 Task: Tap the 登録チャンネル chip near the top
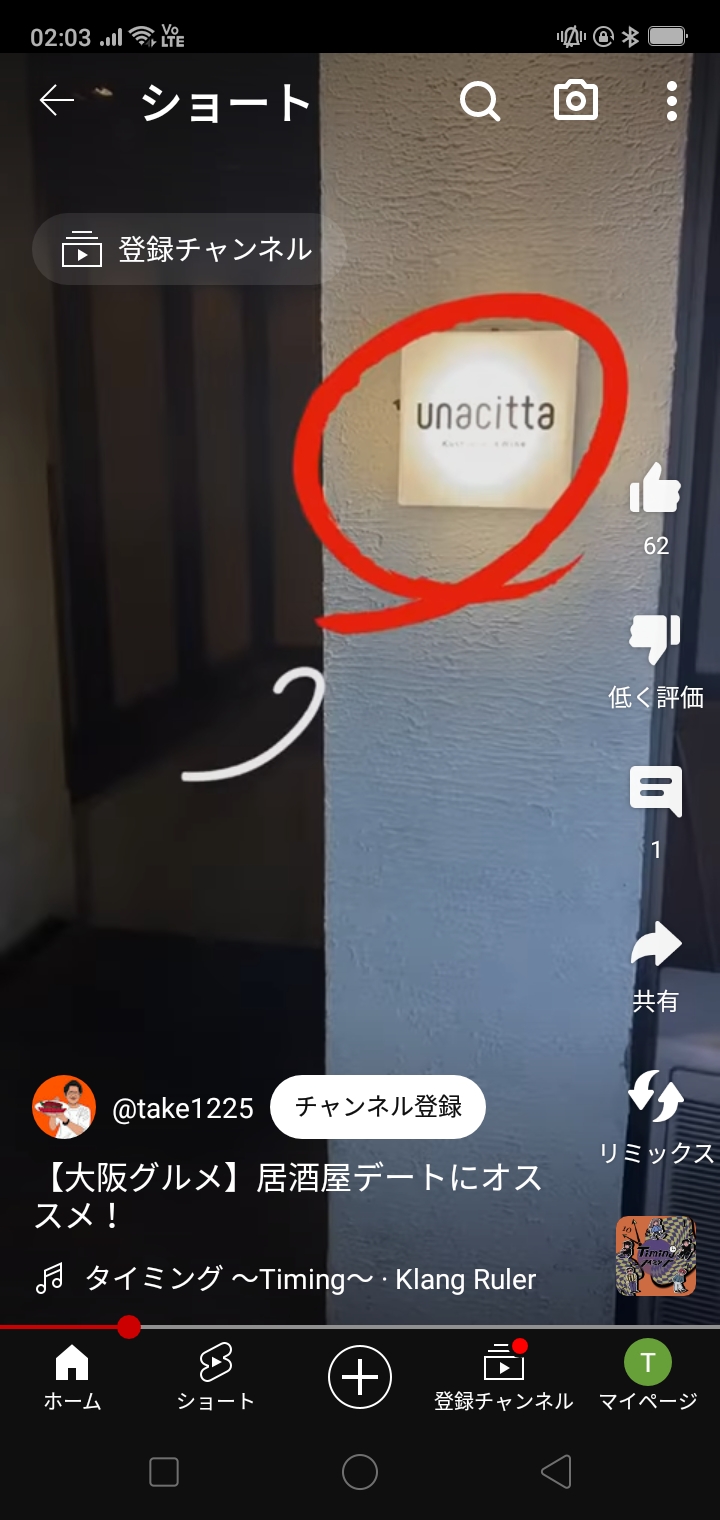(x=190, y=250)
